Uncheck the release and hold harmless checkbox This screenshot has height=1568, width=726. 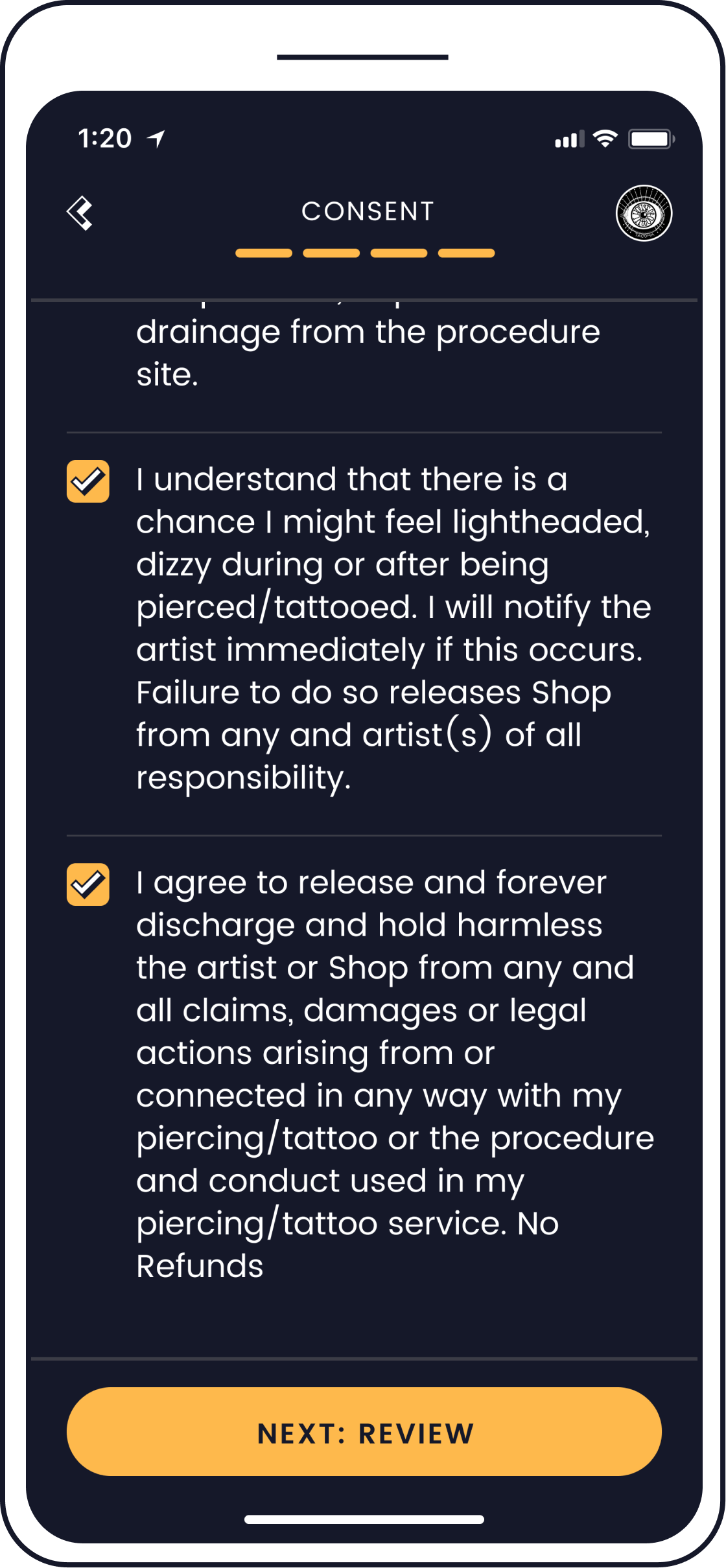88,884
